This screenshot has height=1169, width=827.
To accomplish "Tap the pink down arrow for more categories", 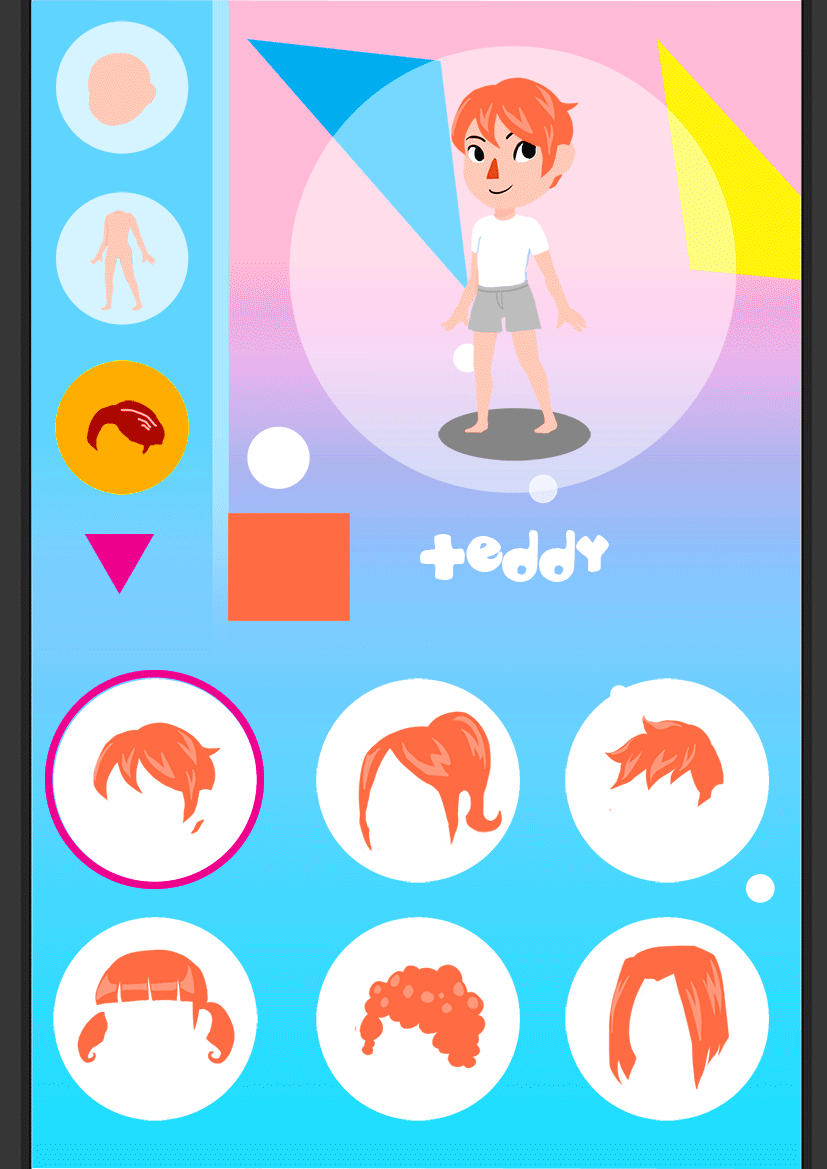I will [119, 560].
